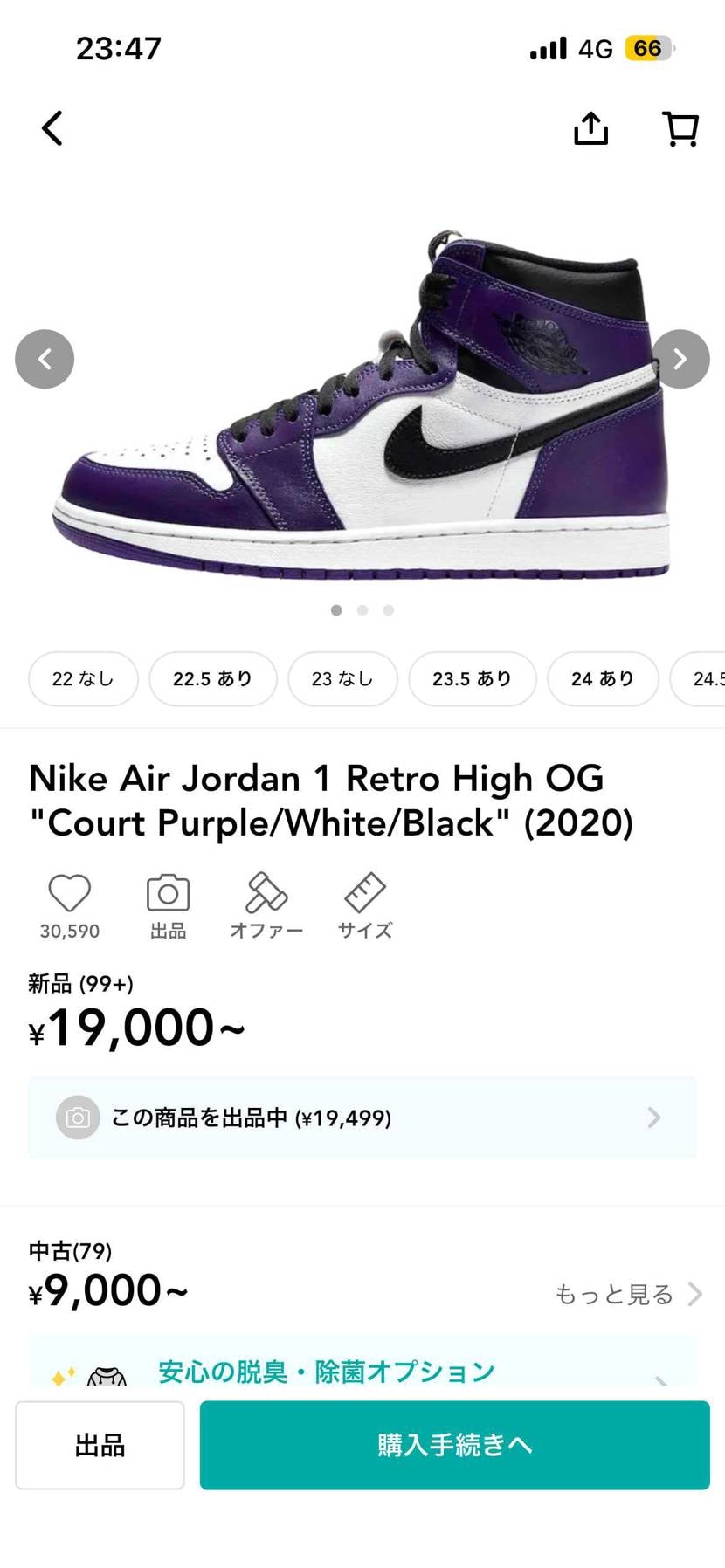Tap the 出品 sell button at bottom left
The image size is (725, 1568).
[x=99, y=1445]
